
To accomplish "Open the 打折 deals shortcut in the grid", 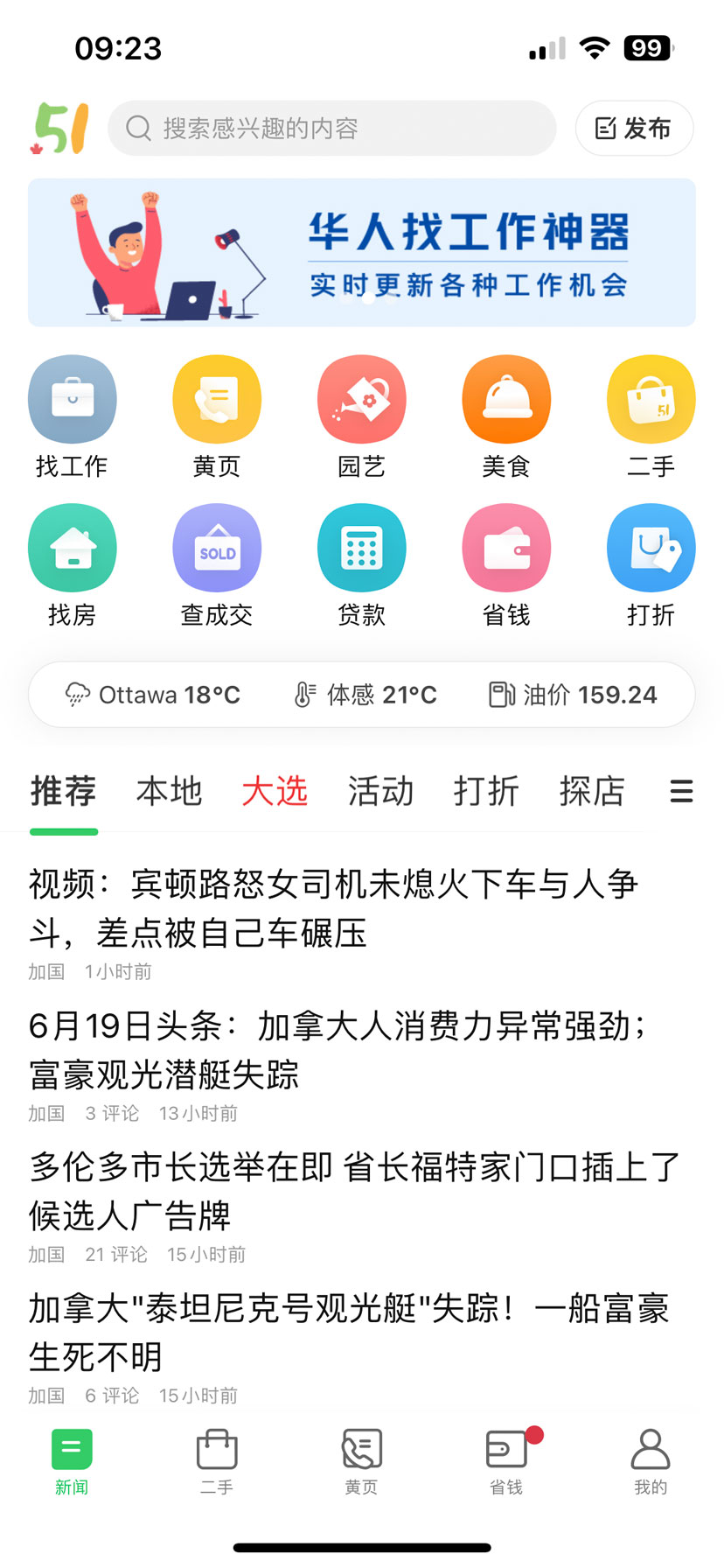I will [651, 565].
